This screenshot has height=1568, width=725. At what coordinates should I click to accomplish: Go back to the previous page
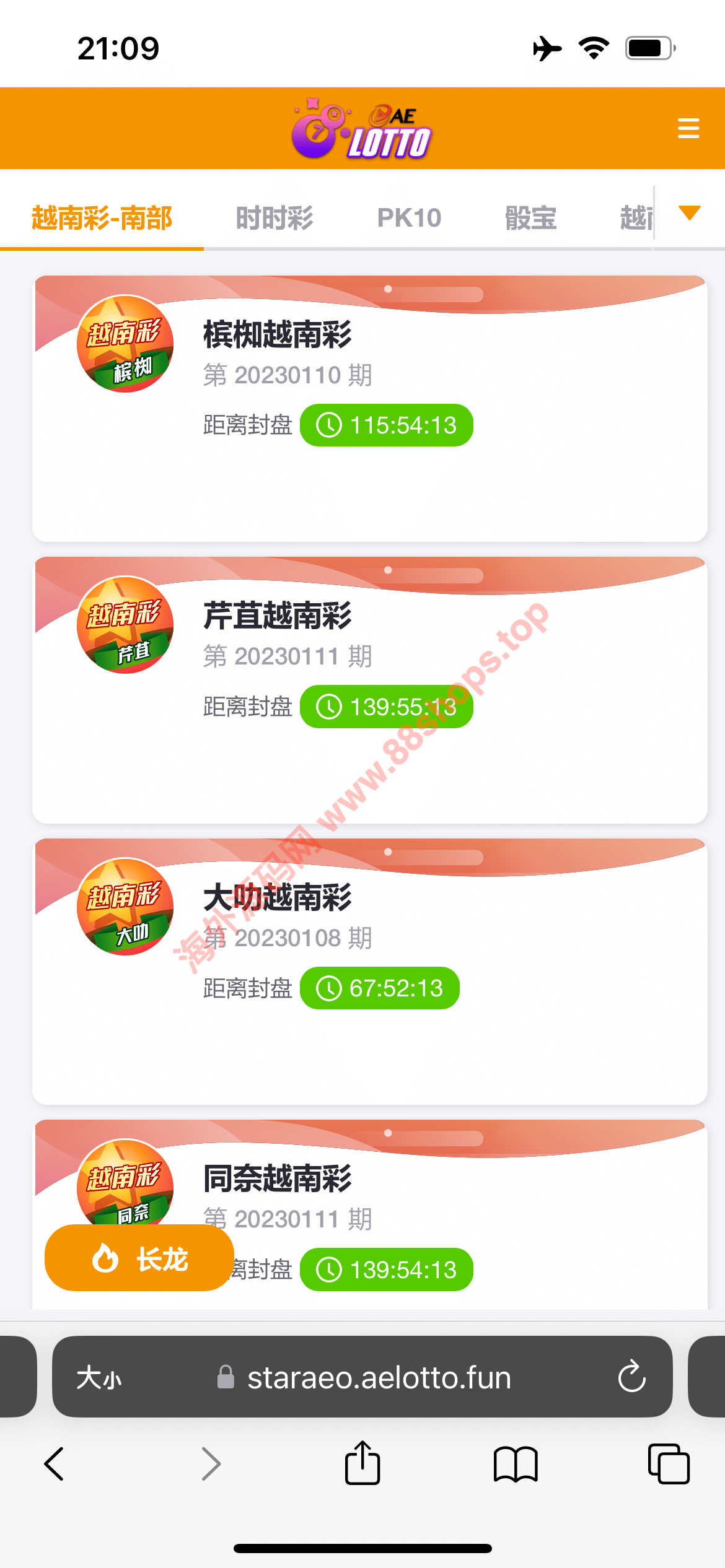pos(55,1464)
